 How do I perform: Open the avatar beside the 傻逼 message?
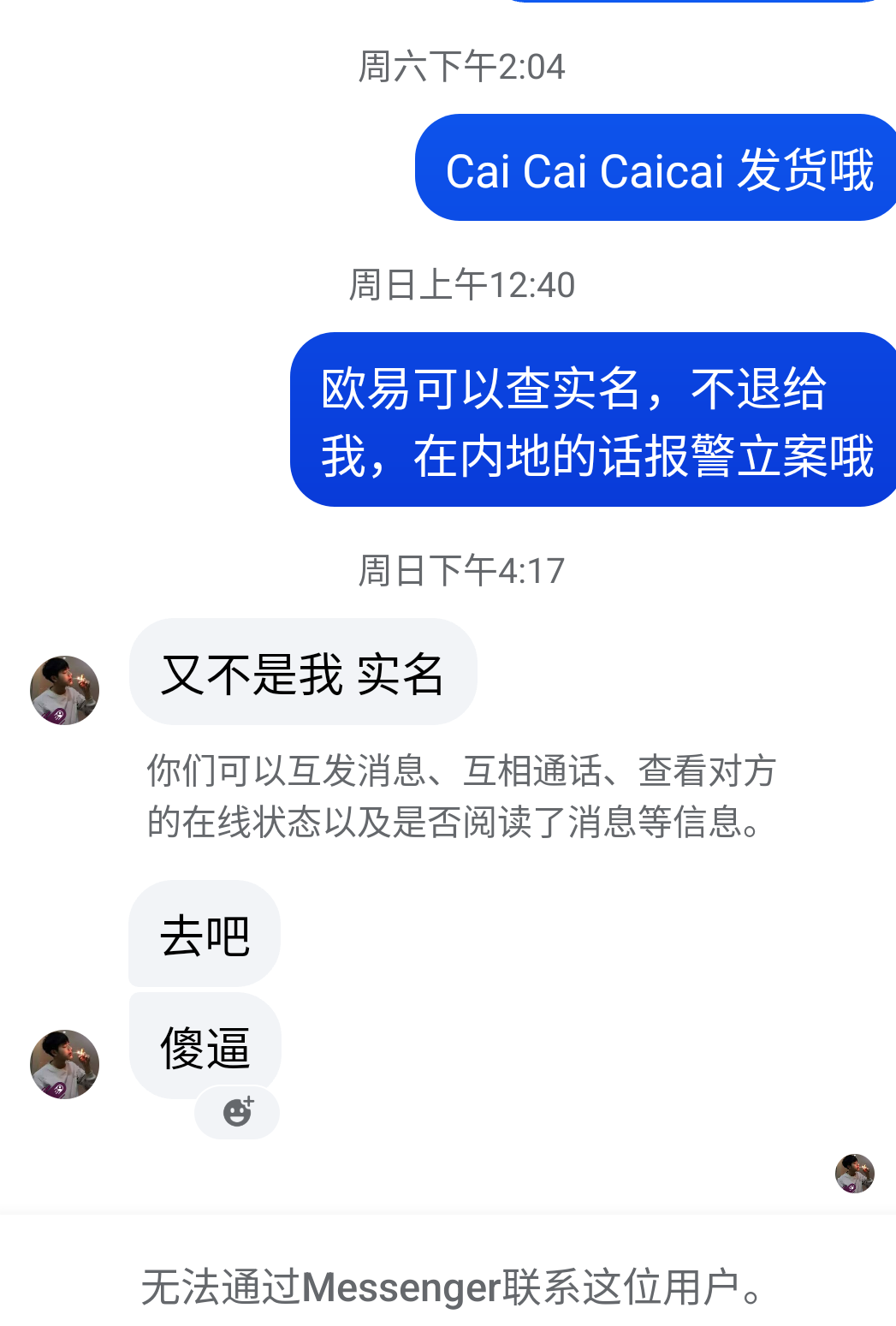coord(64,1064)
